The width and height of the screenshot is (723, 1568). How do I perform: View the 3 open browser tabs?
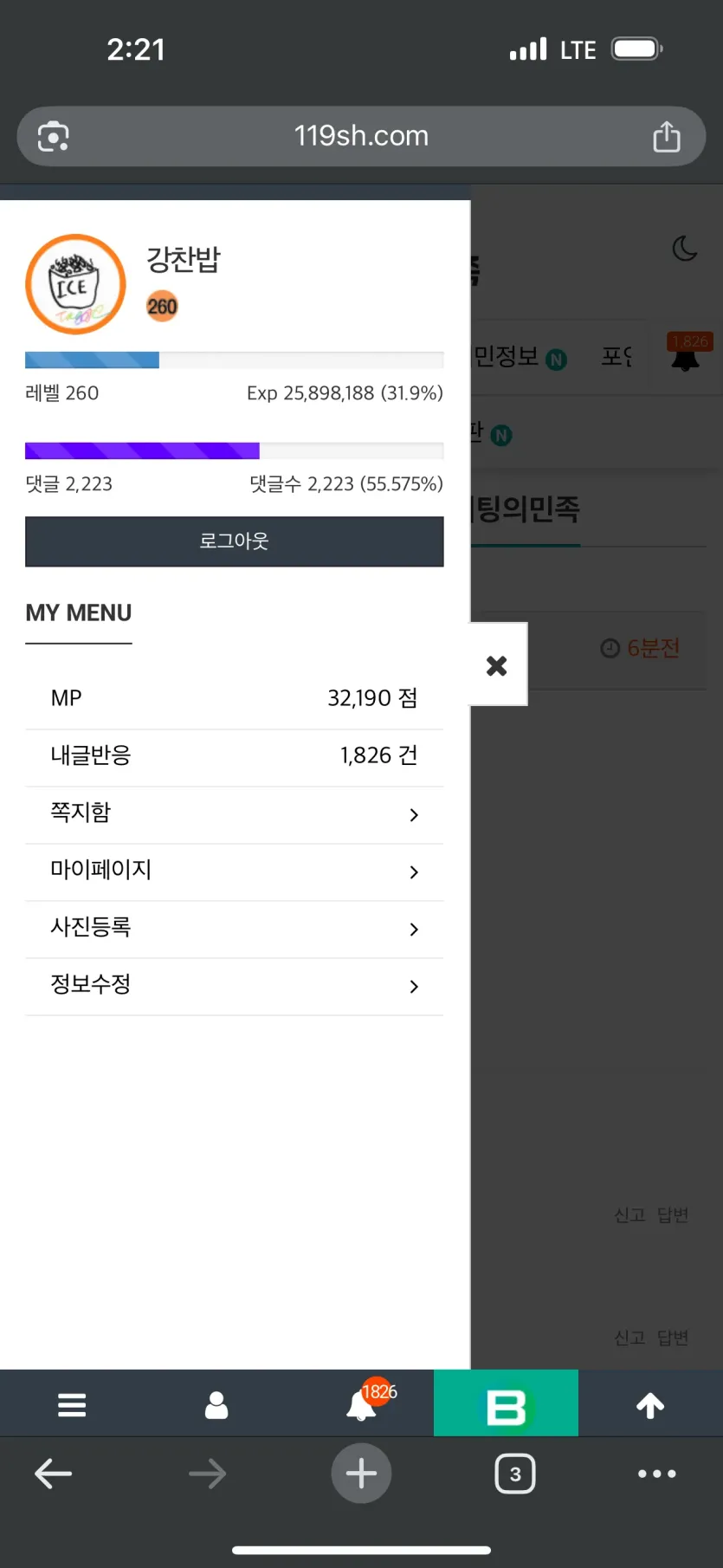[x=515, y=1474]
